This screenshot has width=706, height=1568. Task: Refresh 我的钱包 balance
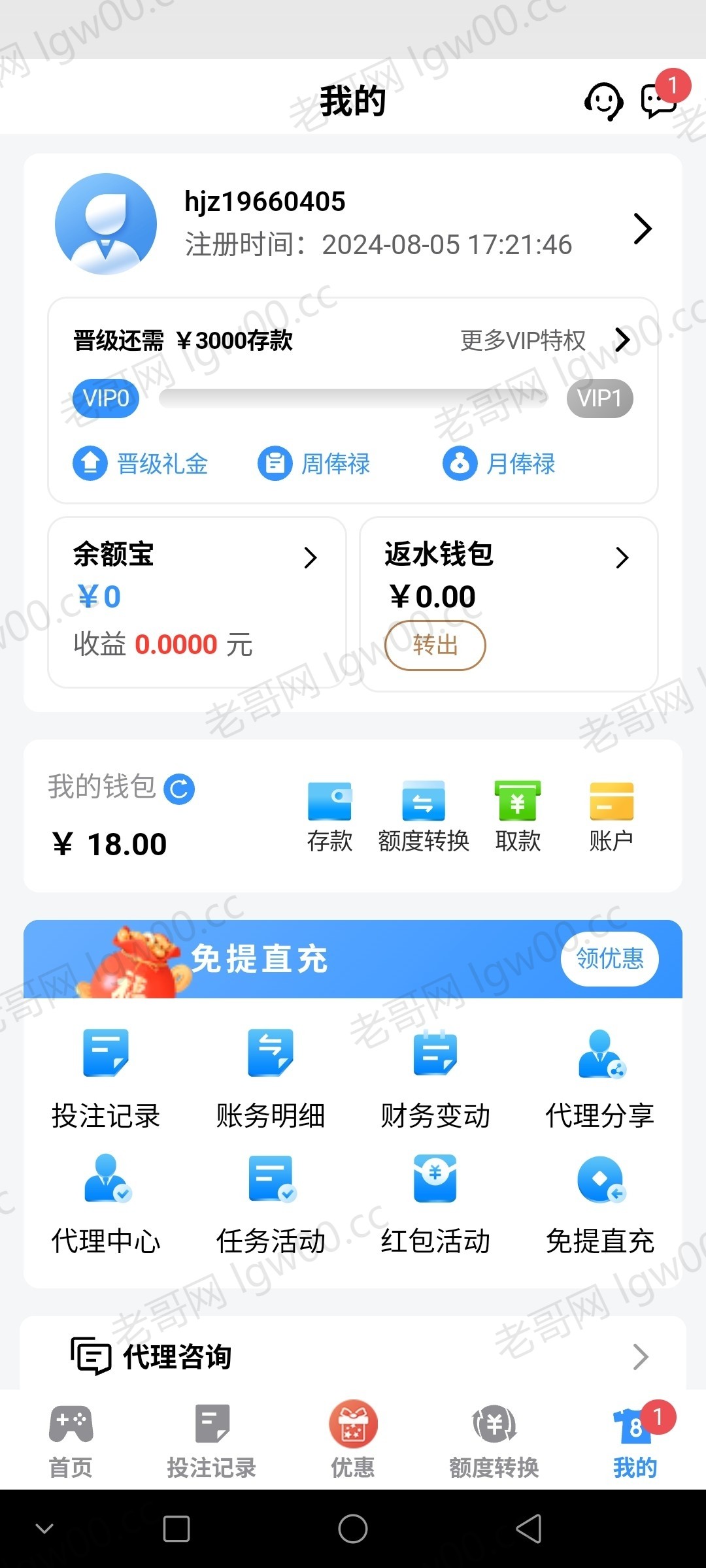(x=179, y=789)
